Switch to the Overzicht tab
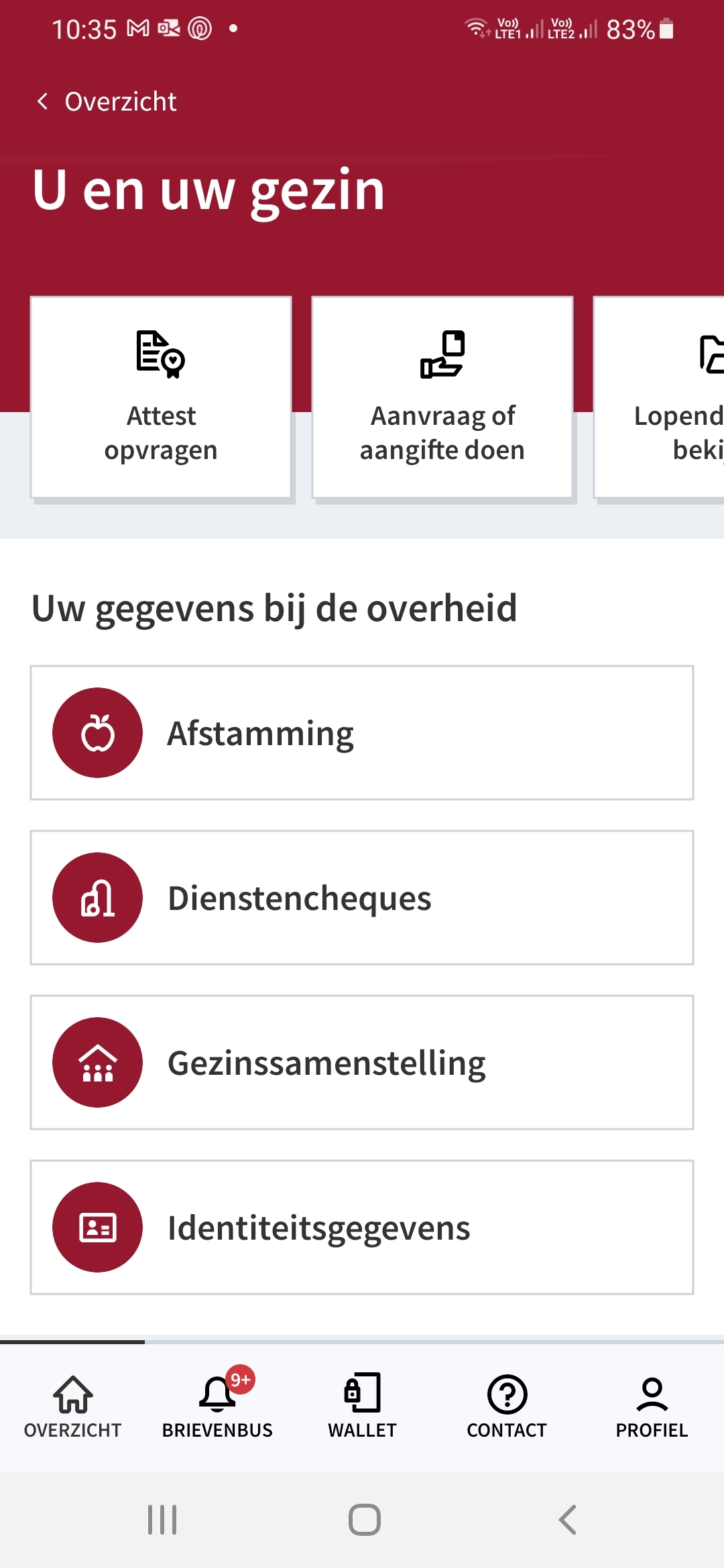This screenshot has width=724, height=1568. [72, 1407]
